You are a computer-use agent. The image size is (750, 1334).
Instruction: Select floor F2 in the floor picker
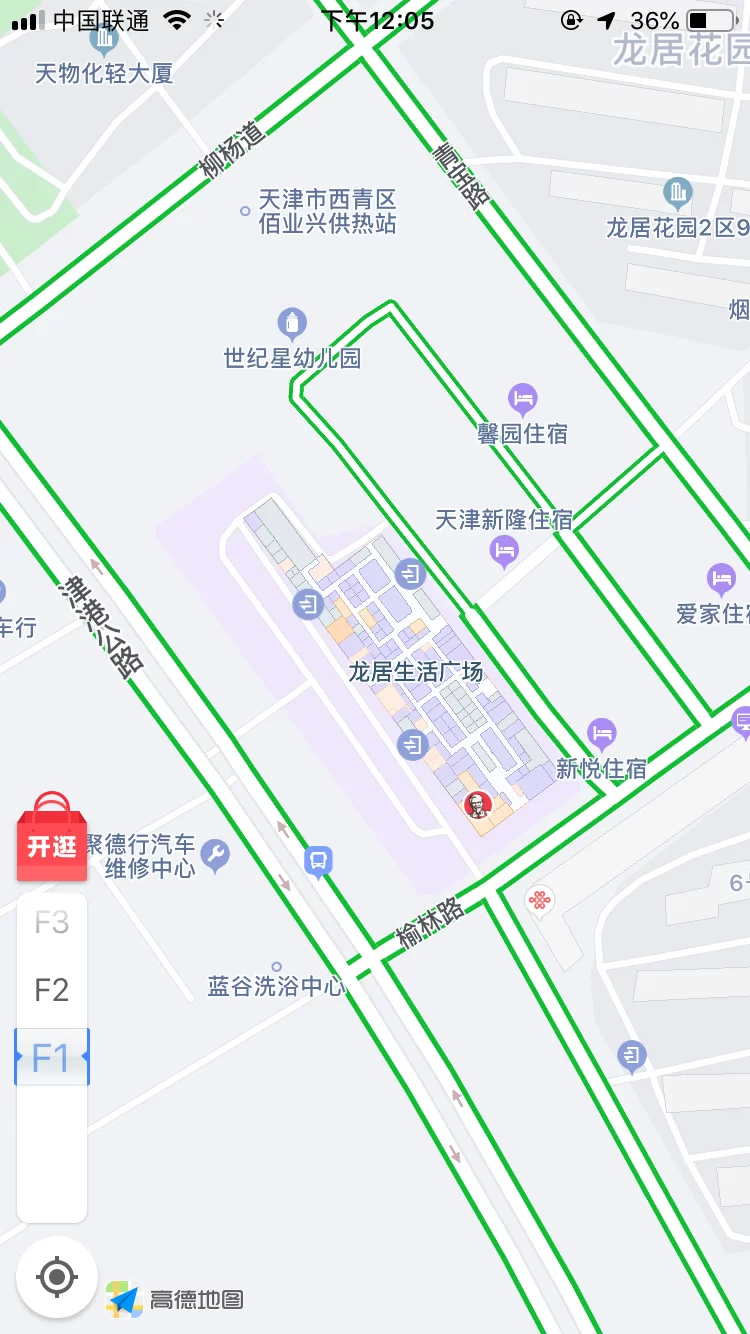(52, 990)
